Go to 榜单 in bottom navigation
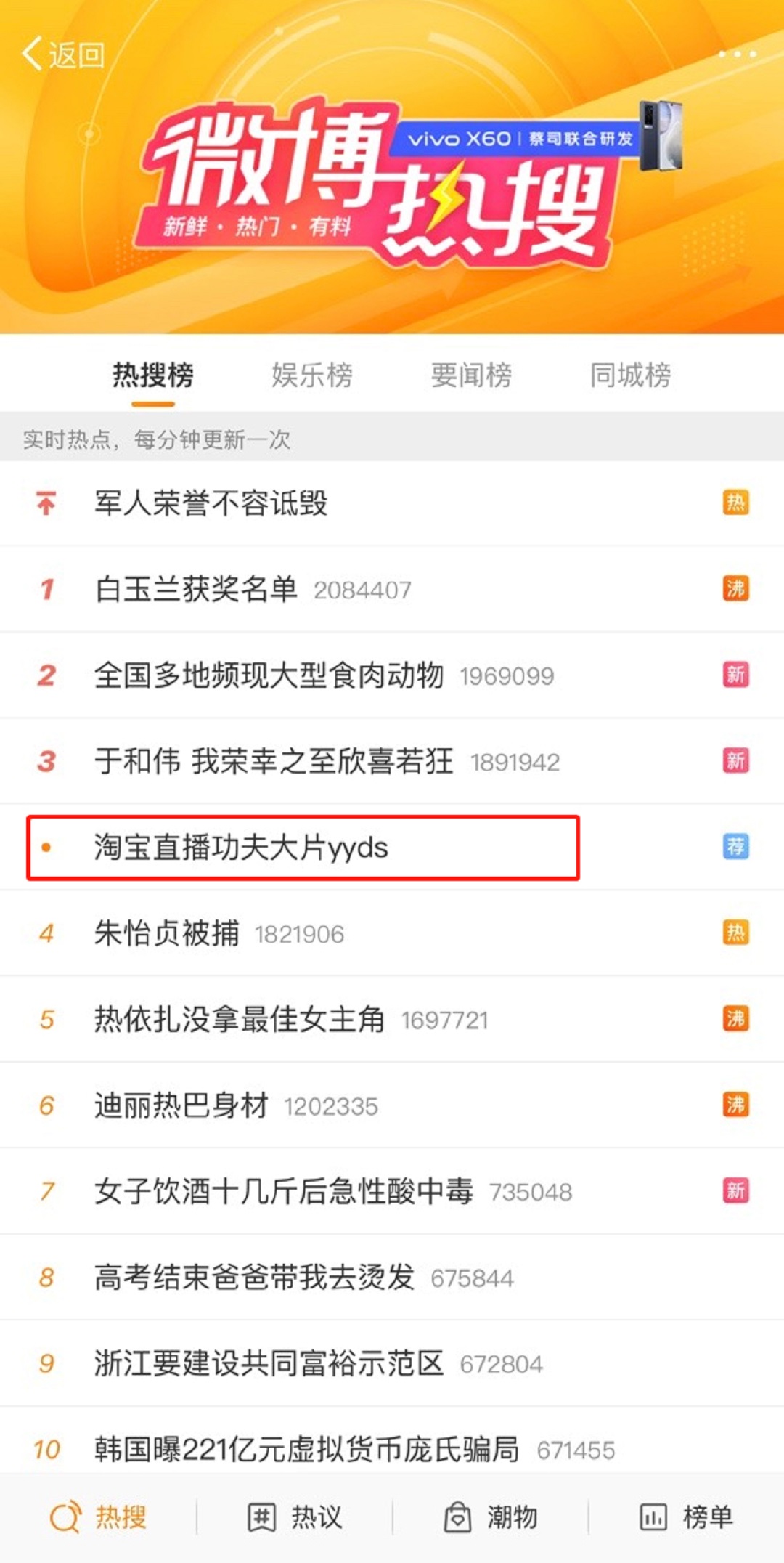 click(x=686, y=1517)
